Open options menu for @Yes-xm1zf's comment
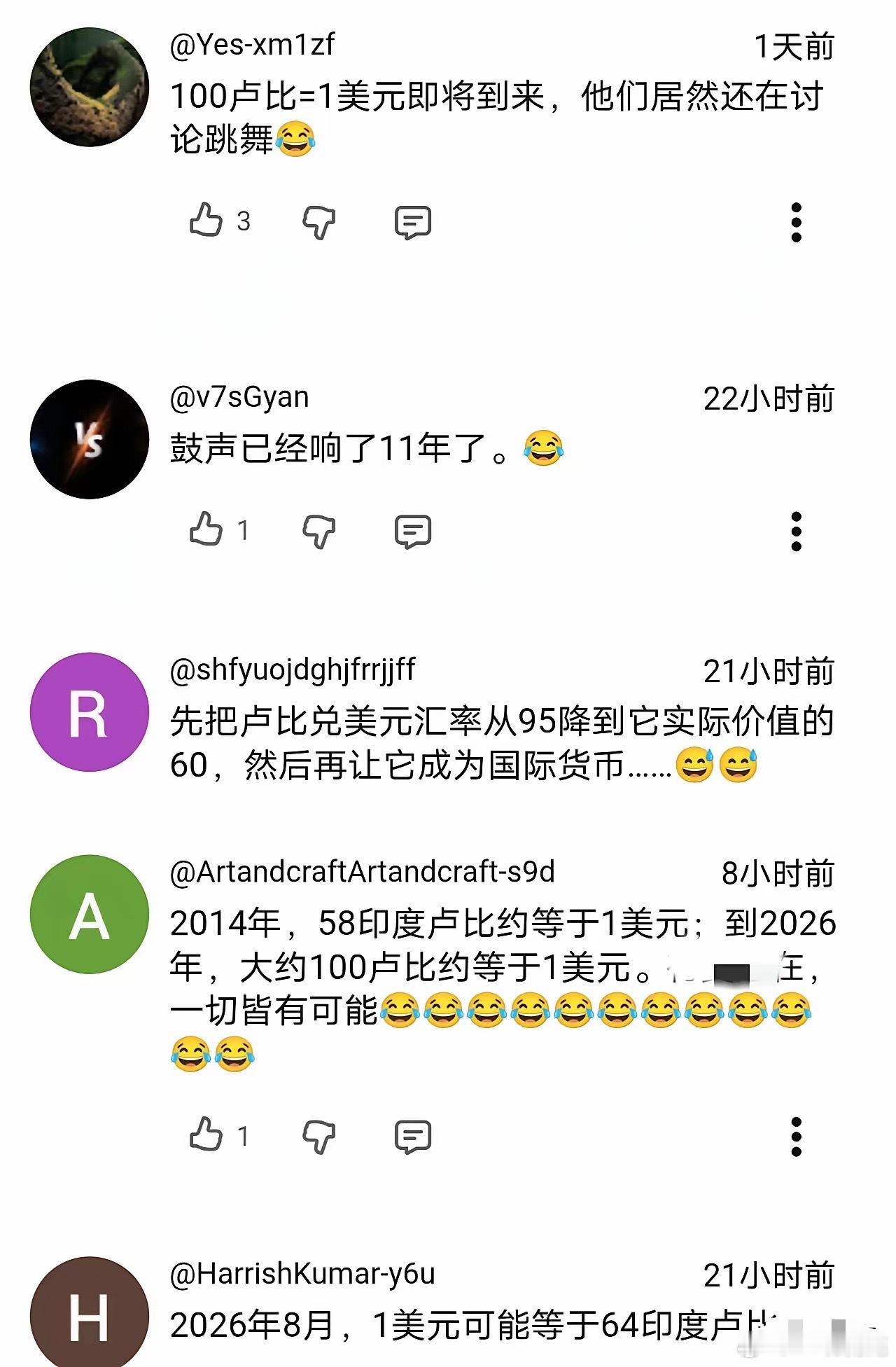The width and height of the screenshot is (896, 1367). [x=798, y=221]
